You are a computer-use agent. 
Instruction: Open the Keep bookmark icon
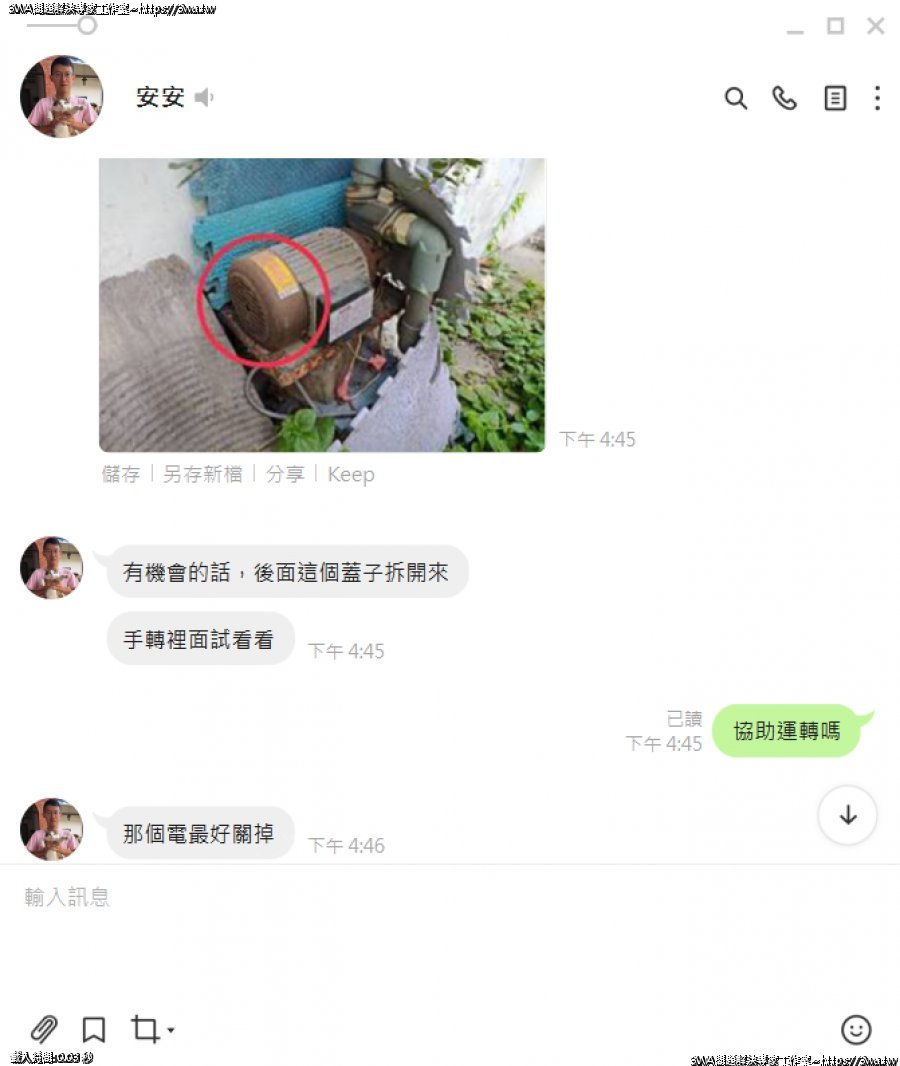(x=94, y=1029)
